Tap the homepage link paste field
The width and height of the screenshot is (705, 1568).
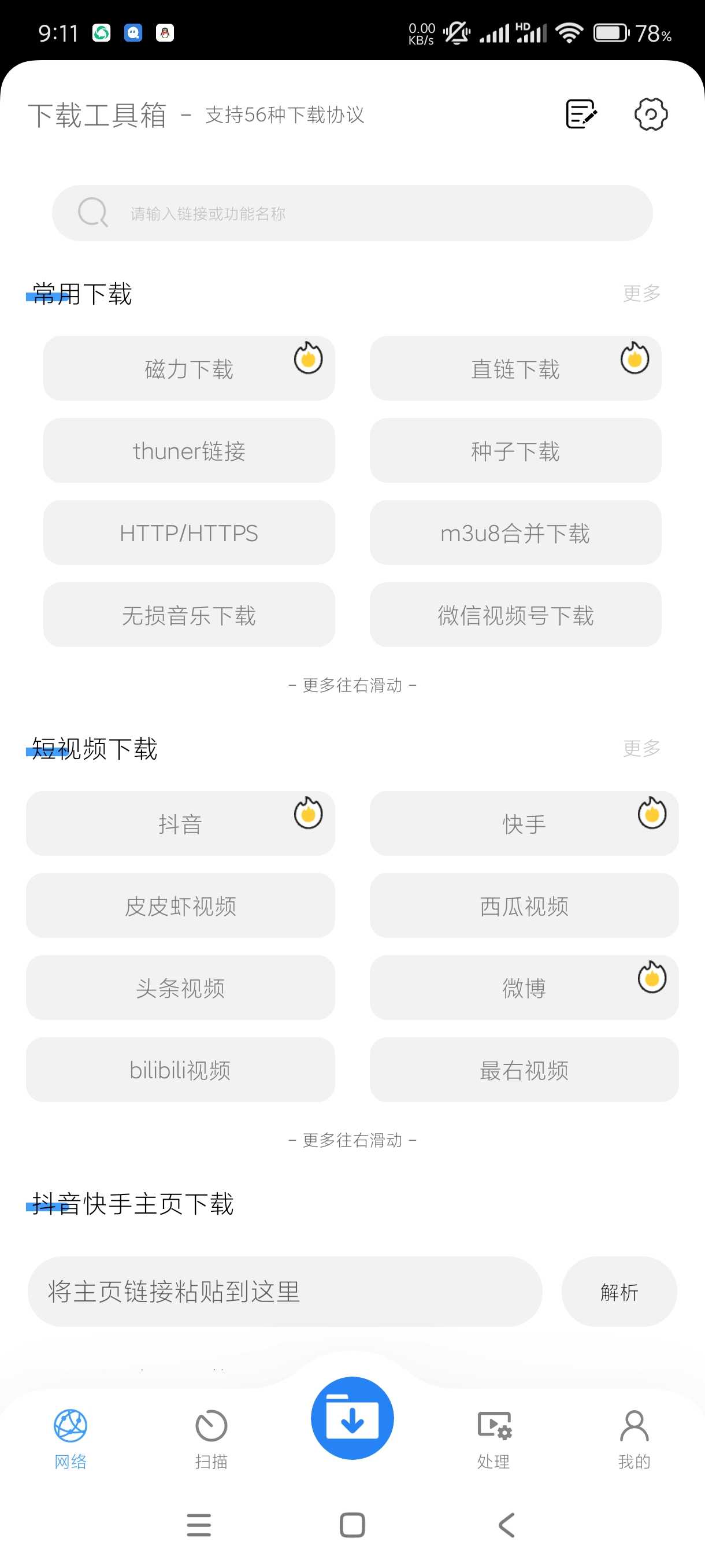pos(285,1291)
